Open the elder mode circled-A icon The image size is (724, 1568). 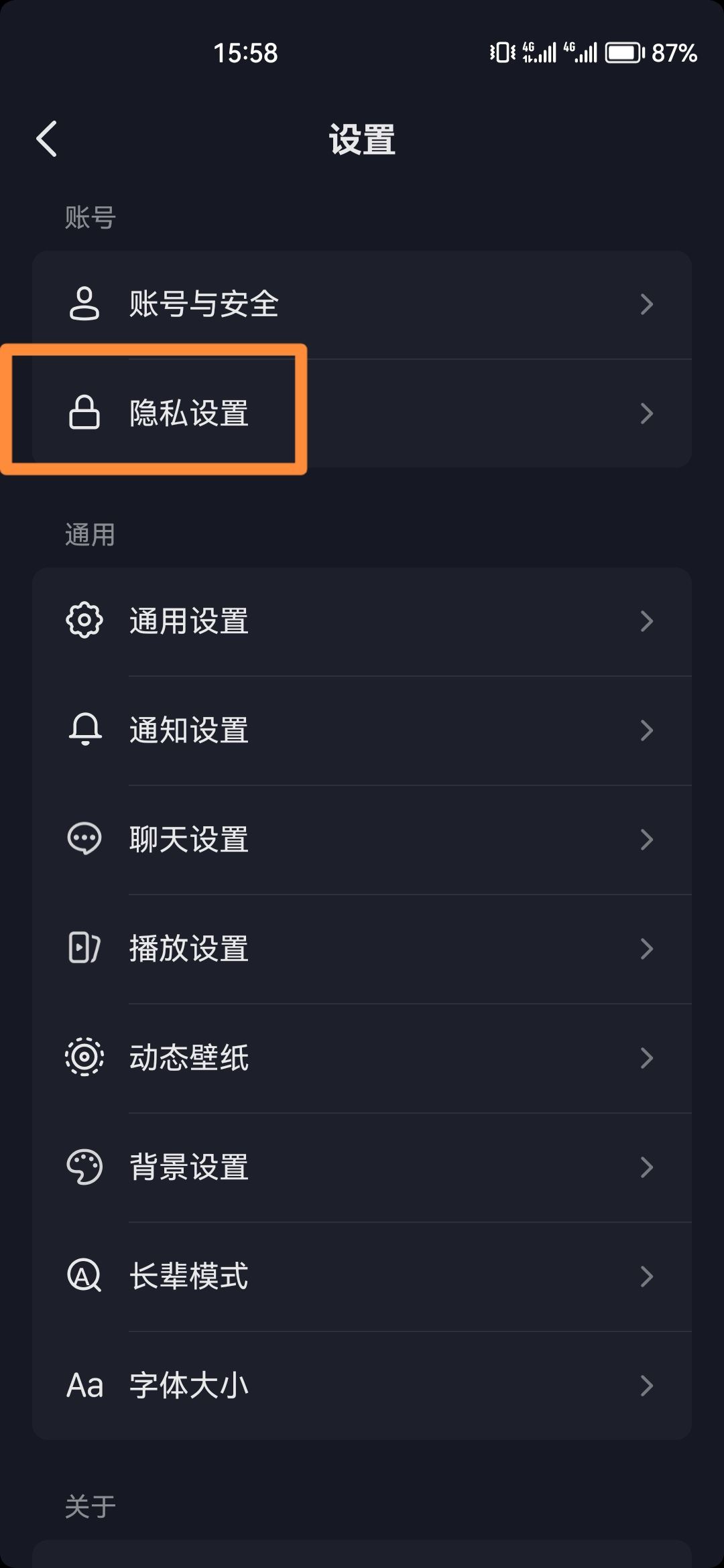pyautogui.click(x=84, y=1276)
